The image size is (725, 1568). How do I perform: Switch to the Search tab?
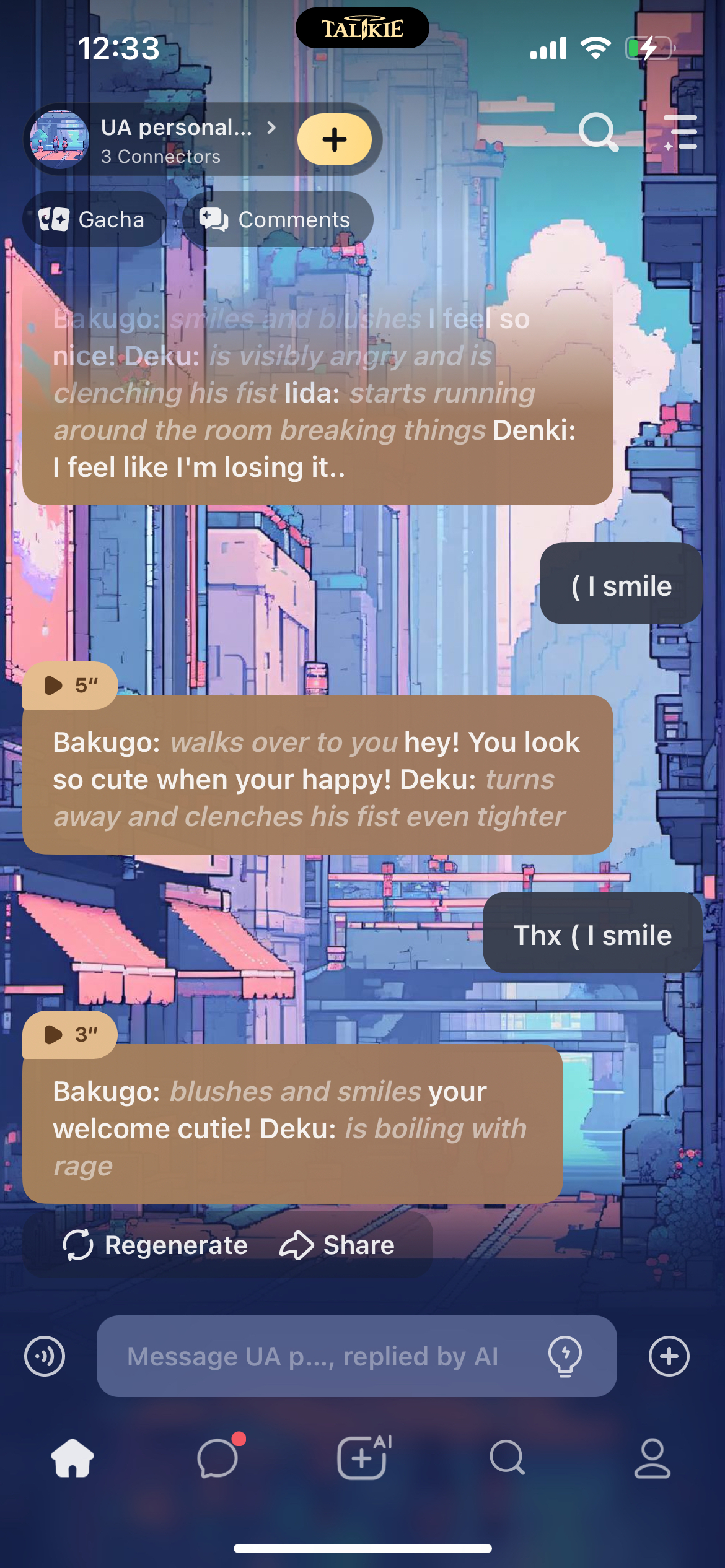click(507, 1458)
